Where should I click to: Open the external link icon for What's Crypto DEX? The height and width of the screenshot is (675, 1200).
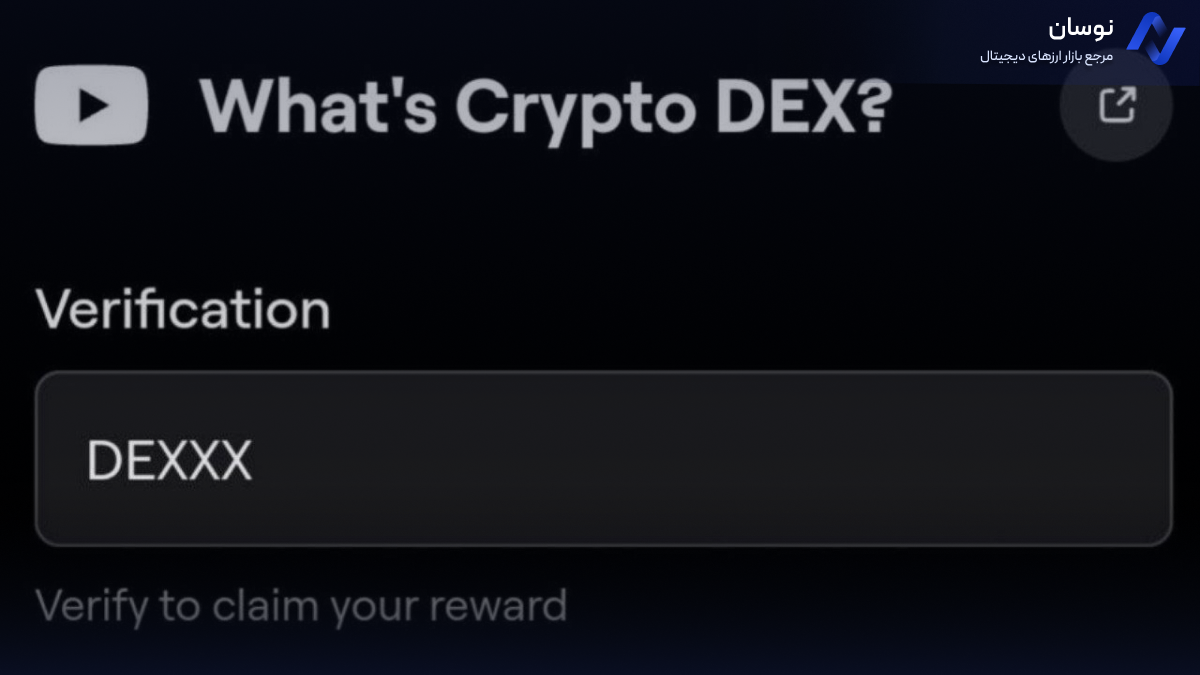1116,105
